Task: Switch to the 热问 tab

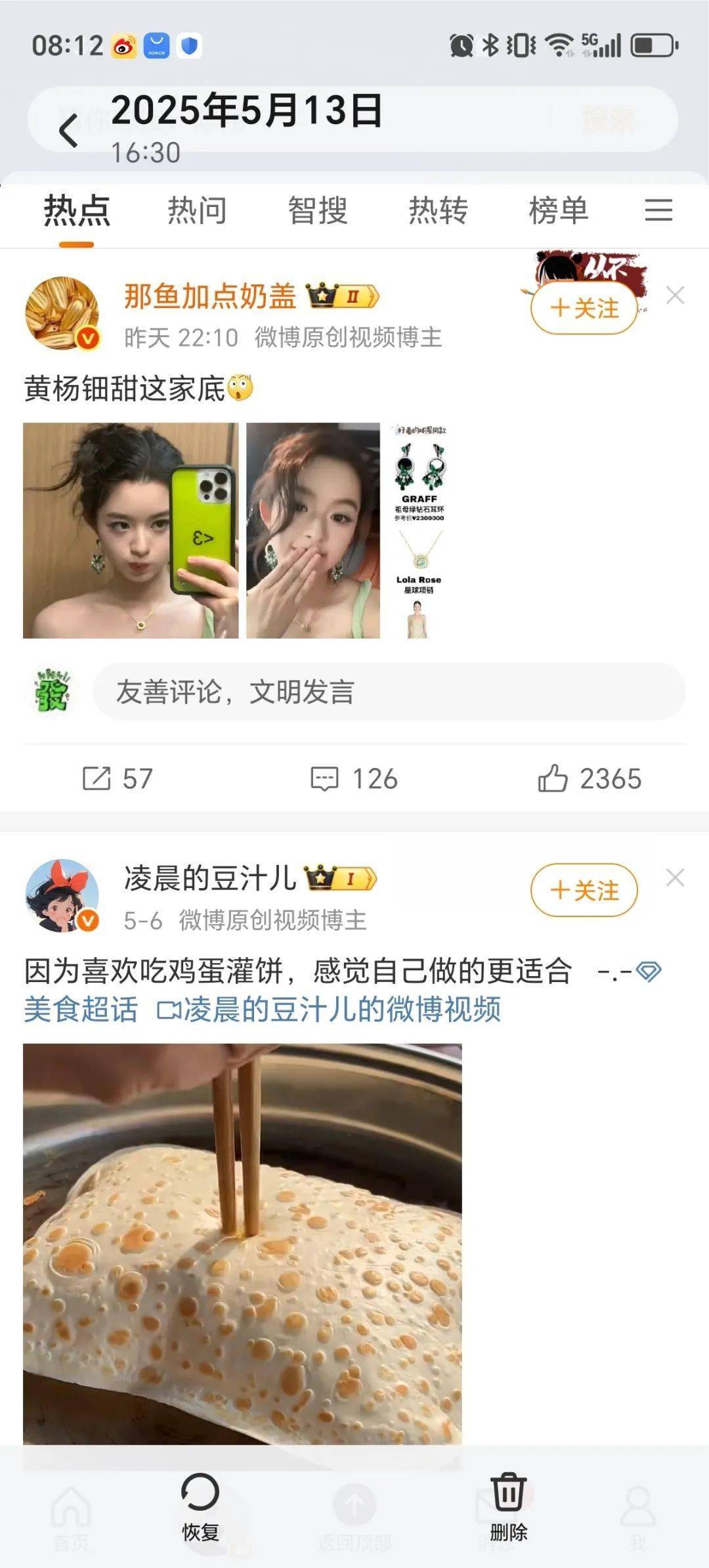Action: (x=197, y=211)
